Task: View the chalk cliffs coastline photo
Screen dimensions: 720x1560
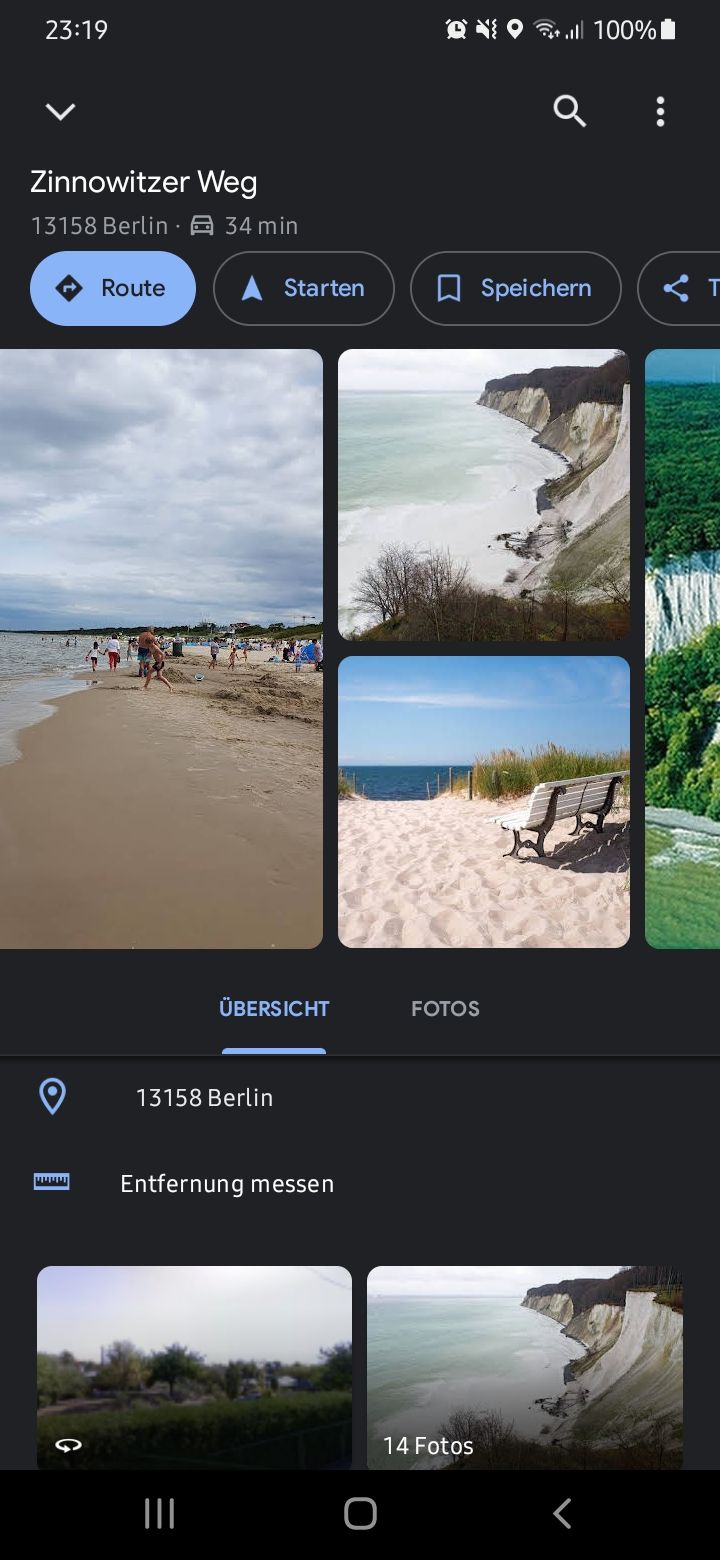Action: 484,494
